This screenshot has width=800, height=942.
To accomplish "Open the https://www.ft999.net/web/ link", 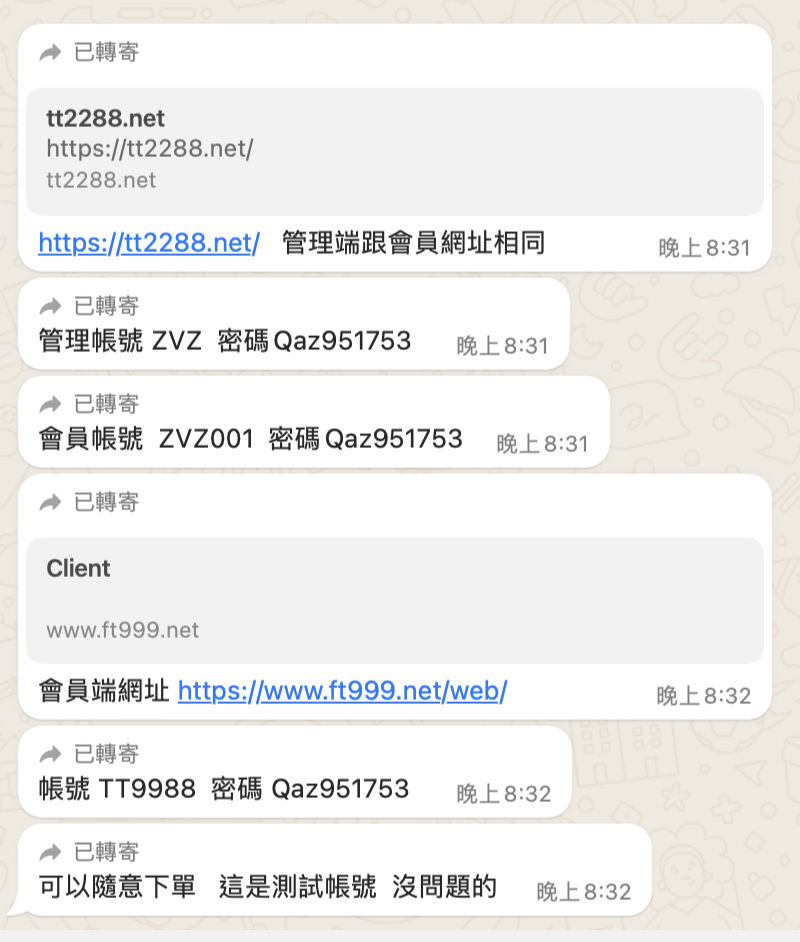I will coord(342,690).
